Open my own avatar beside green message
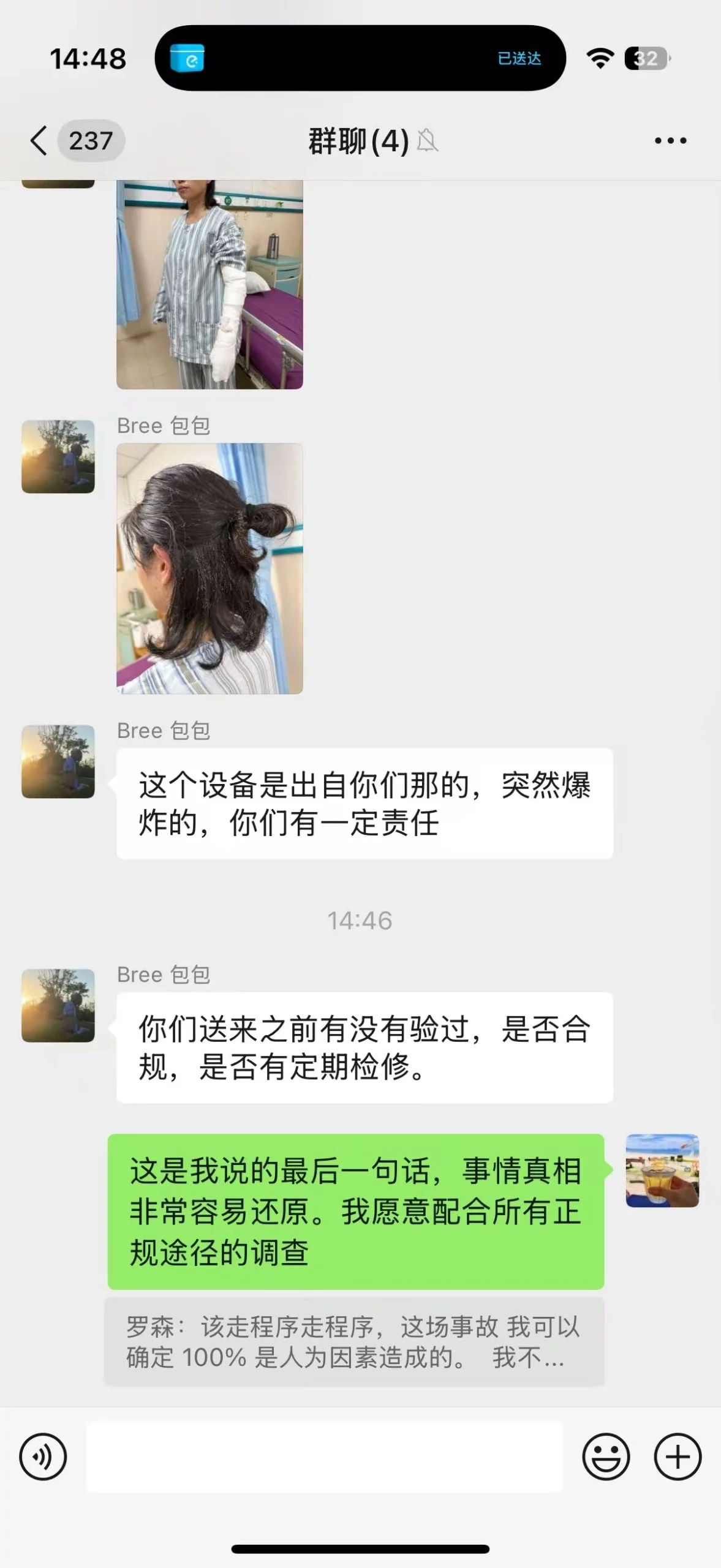 662,1170
